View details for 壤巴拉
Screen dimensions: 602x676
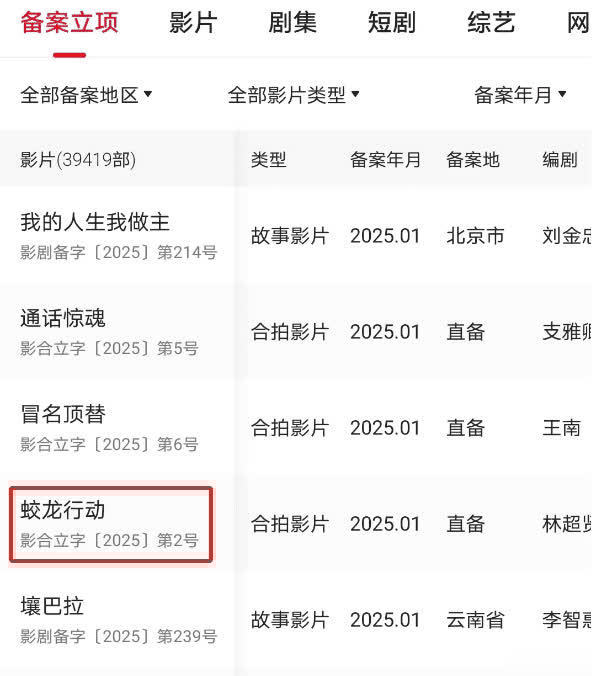coord(52,606)
